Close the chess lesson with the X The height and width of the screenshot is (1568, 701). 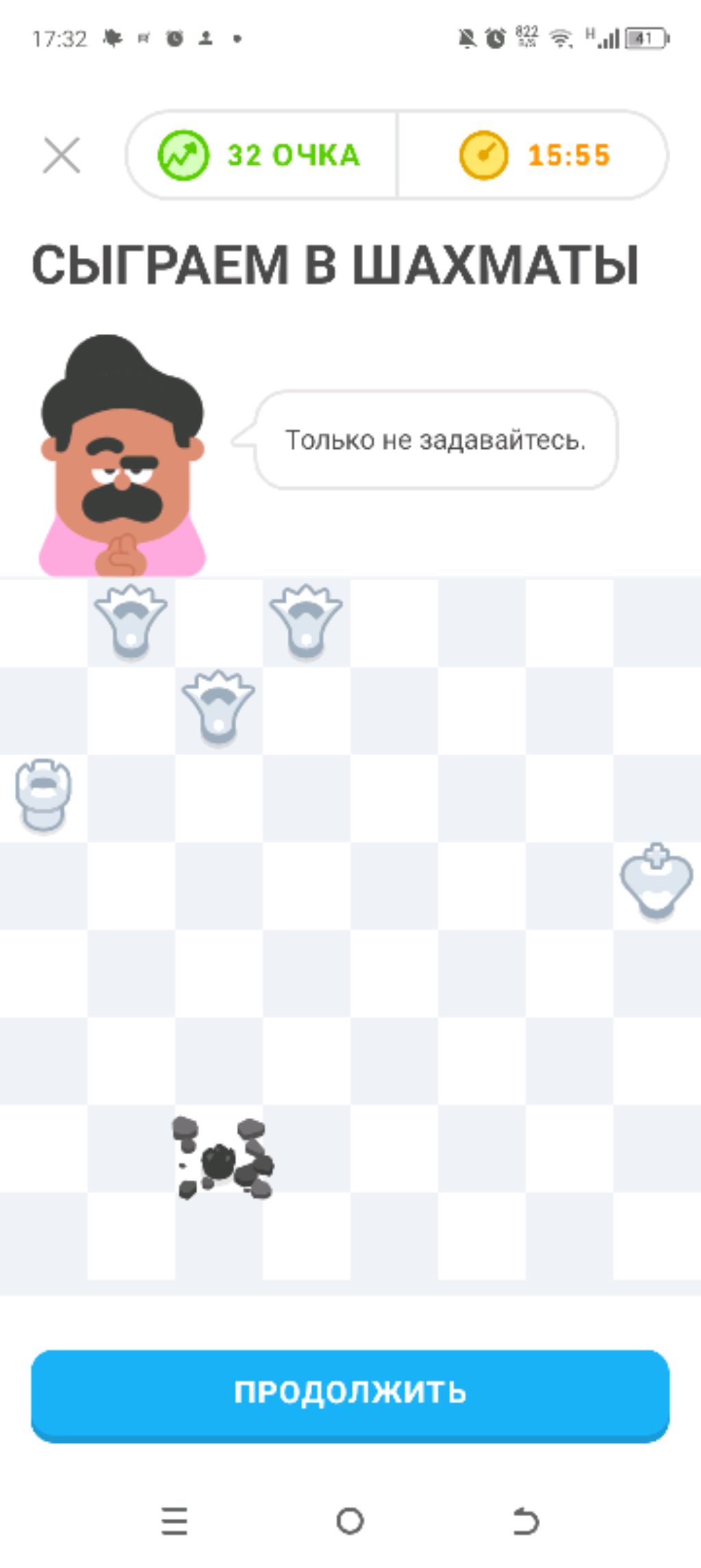point(62,155)
